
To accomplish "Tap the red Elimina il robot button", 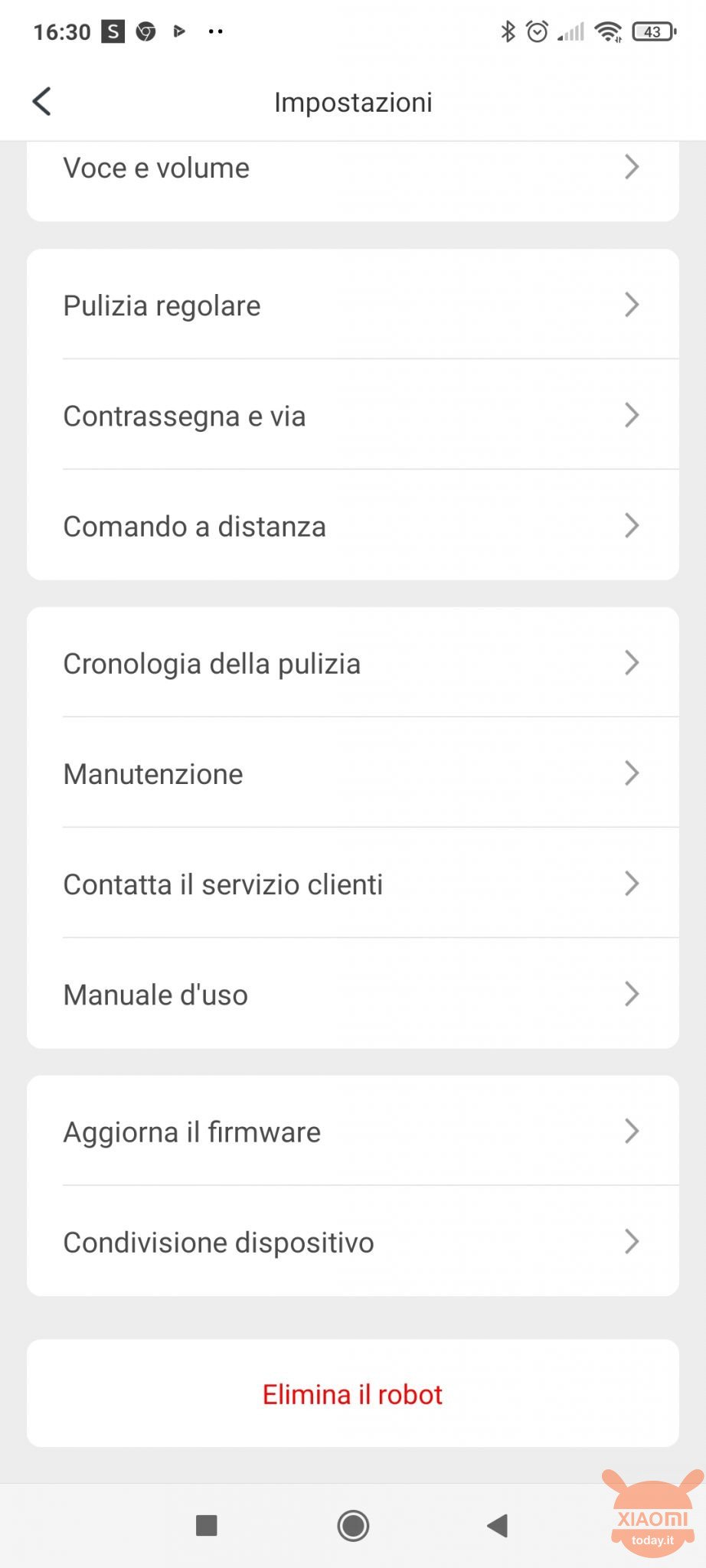I will click(x=353, y=1393).
